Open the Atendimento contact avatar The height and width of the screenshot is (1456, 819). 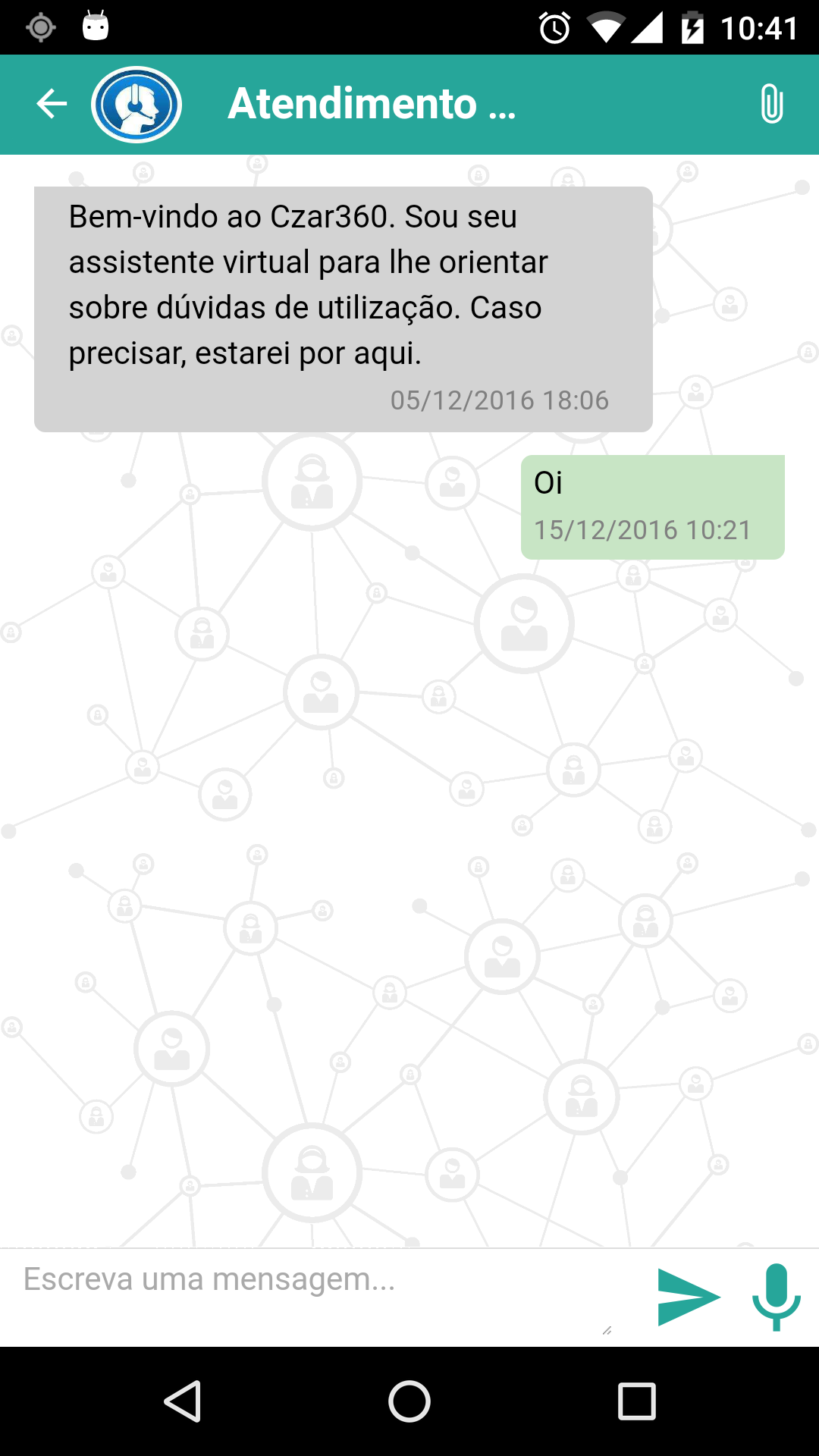(136, 105)
